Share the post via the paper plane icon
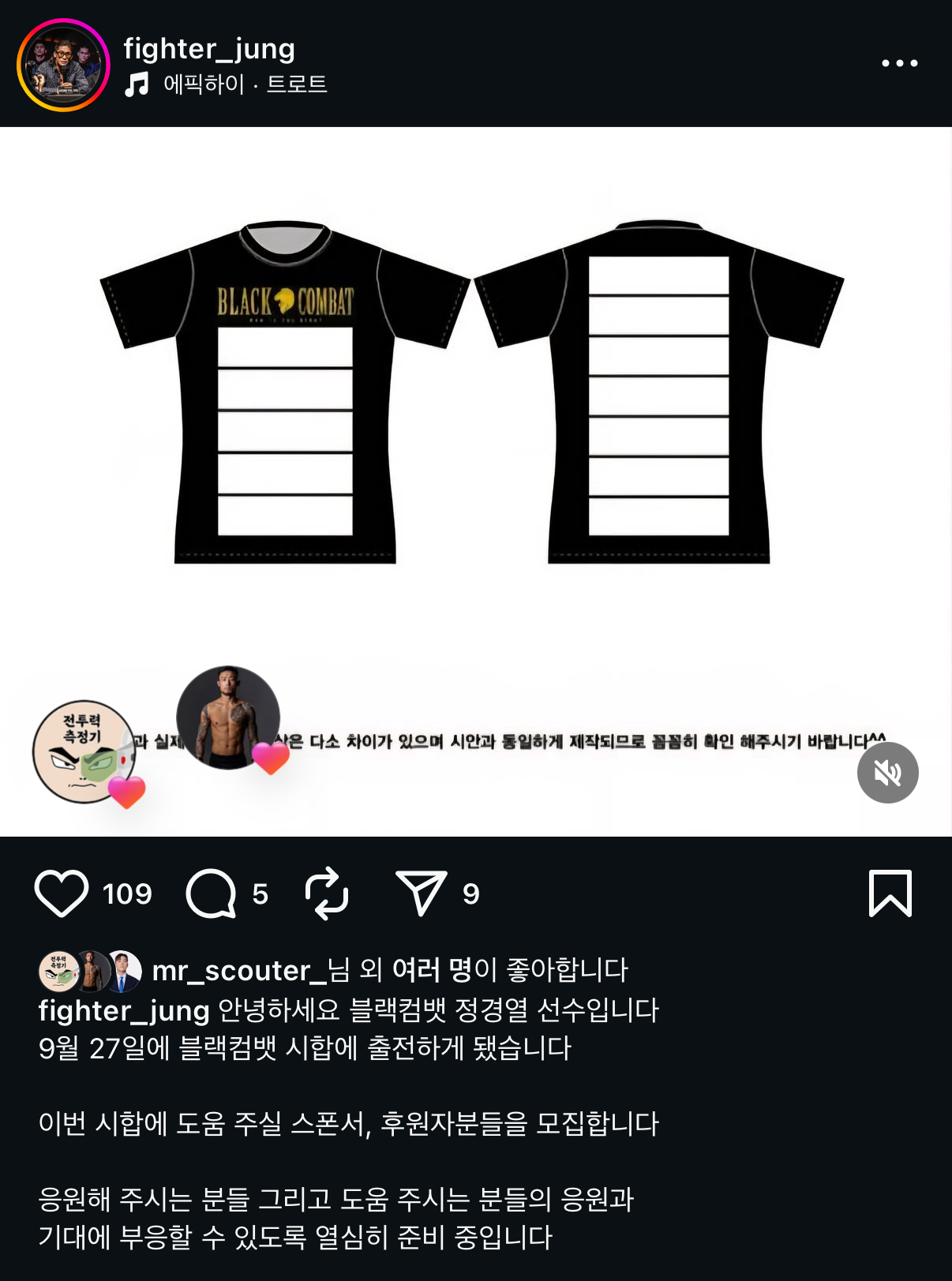The width and height of the screenshot is (952, 1281). coord(421,893)
